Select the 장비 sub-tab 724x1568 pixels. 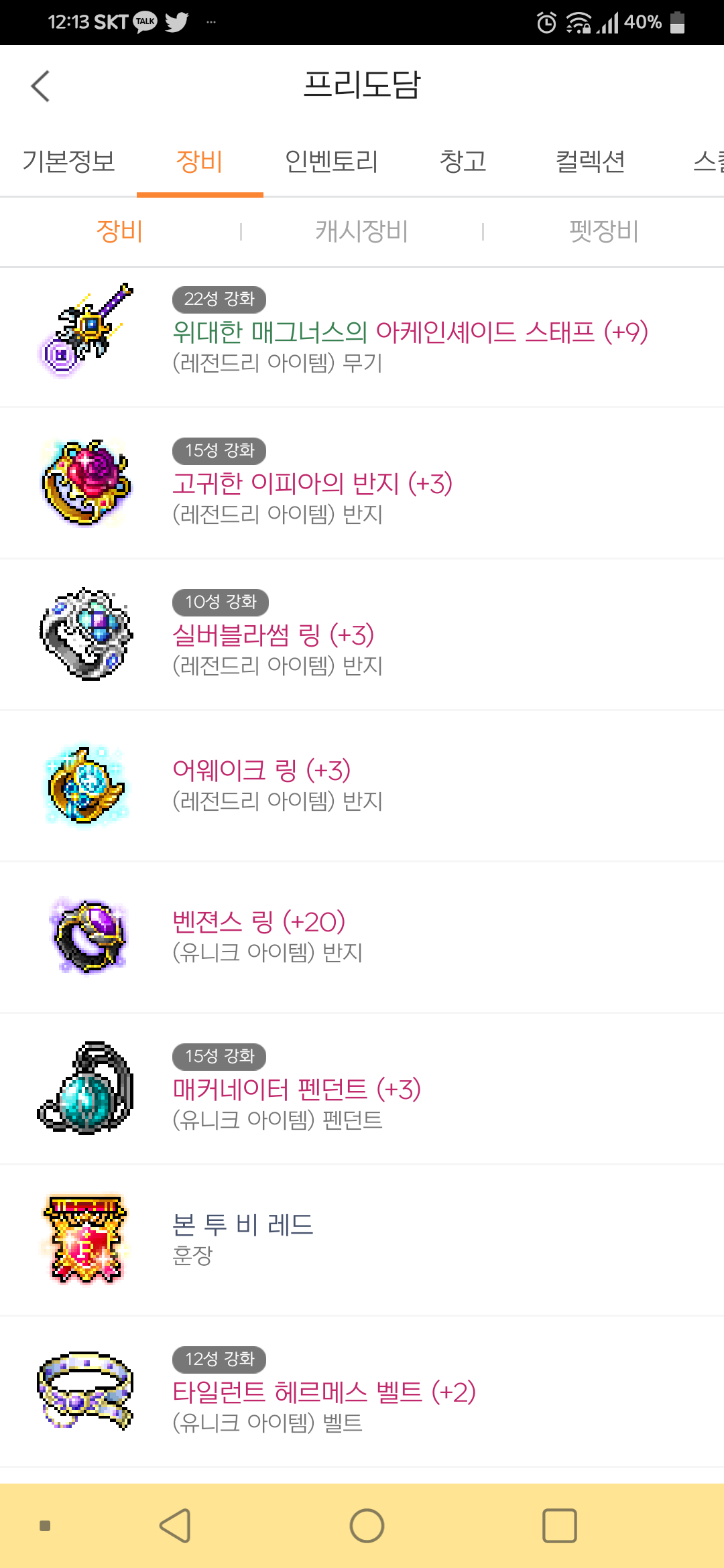coord(120,231)
